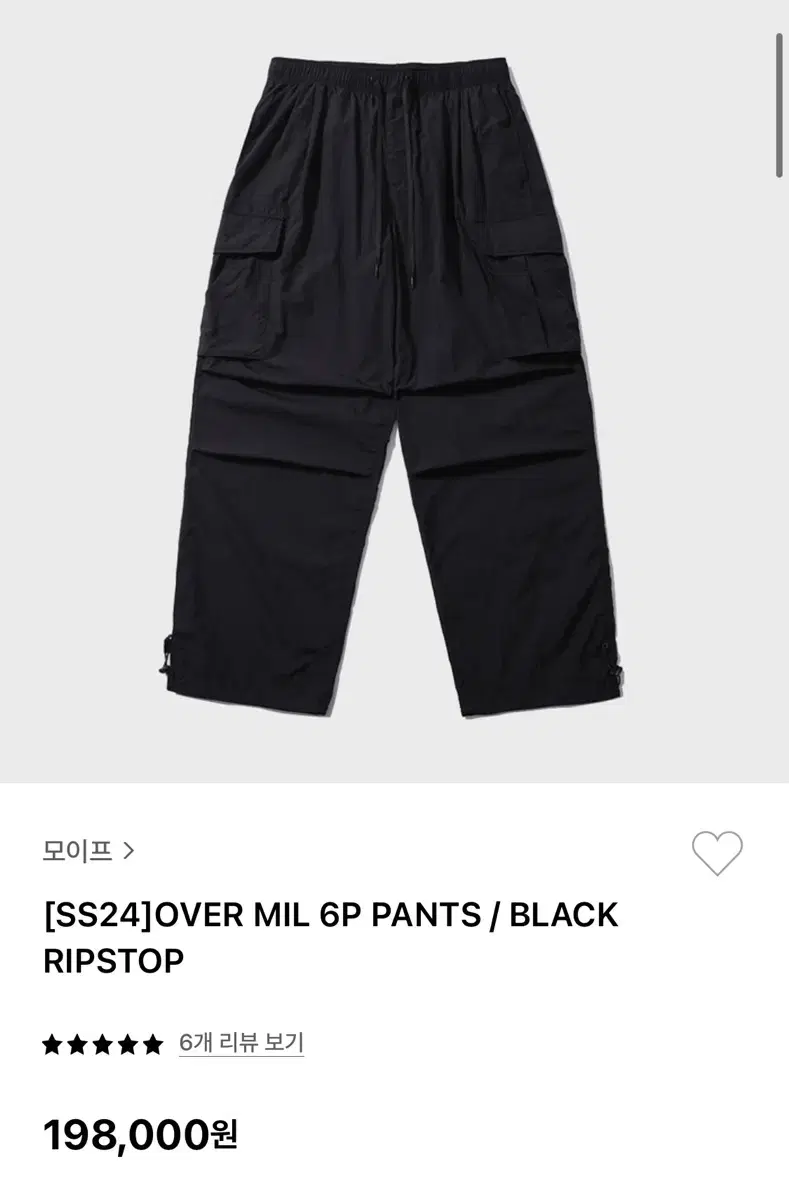Select the fifth rating star

click(x=154, y=1042)
